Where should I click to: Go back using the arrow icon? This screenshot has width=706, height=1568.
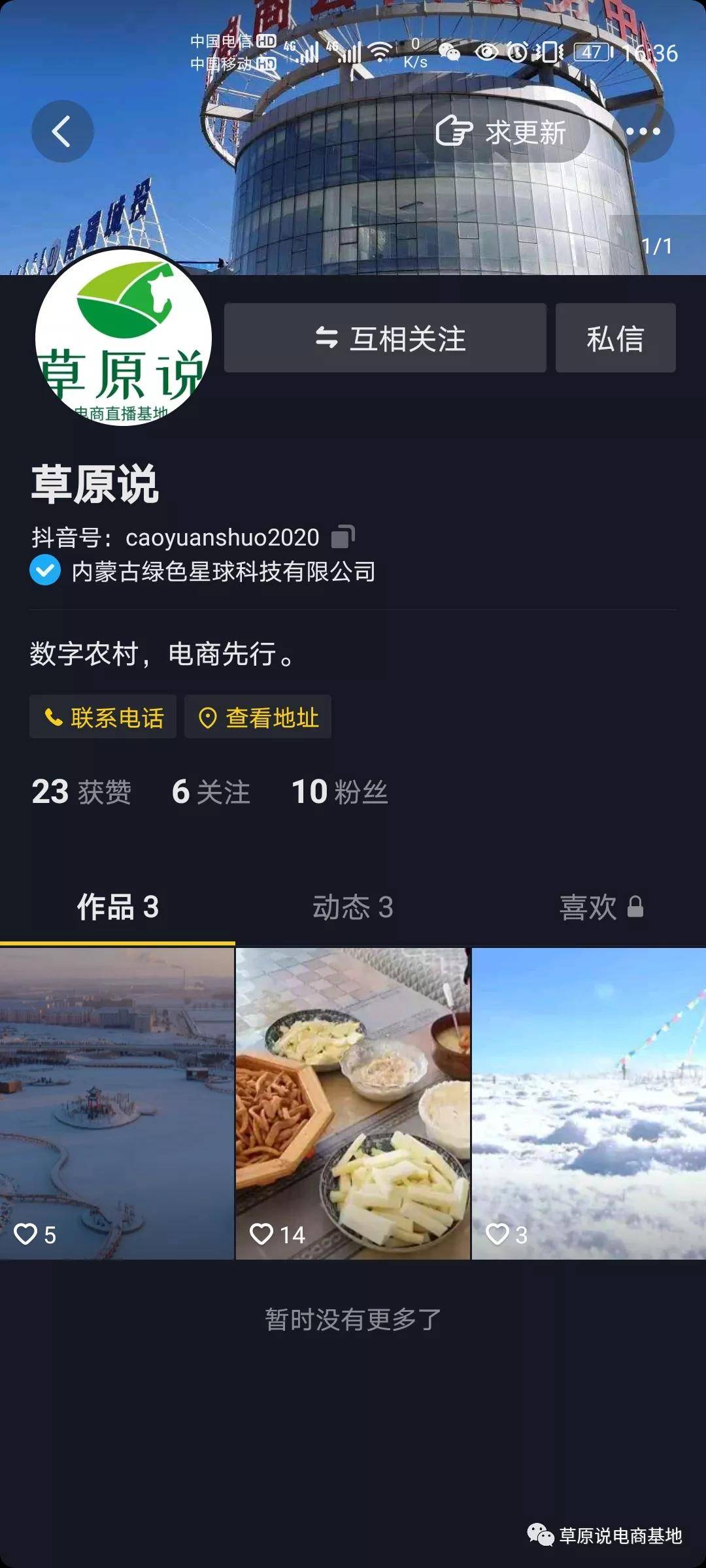(x=62, y=131)
